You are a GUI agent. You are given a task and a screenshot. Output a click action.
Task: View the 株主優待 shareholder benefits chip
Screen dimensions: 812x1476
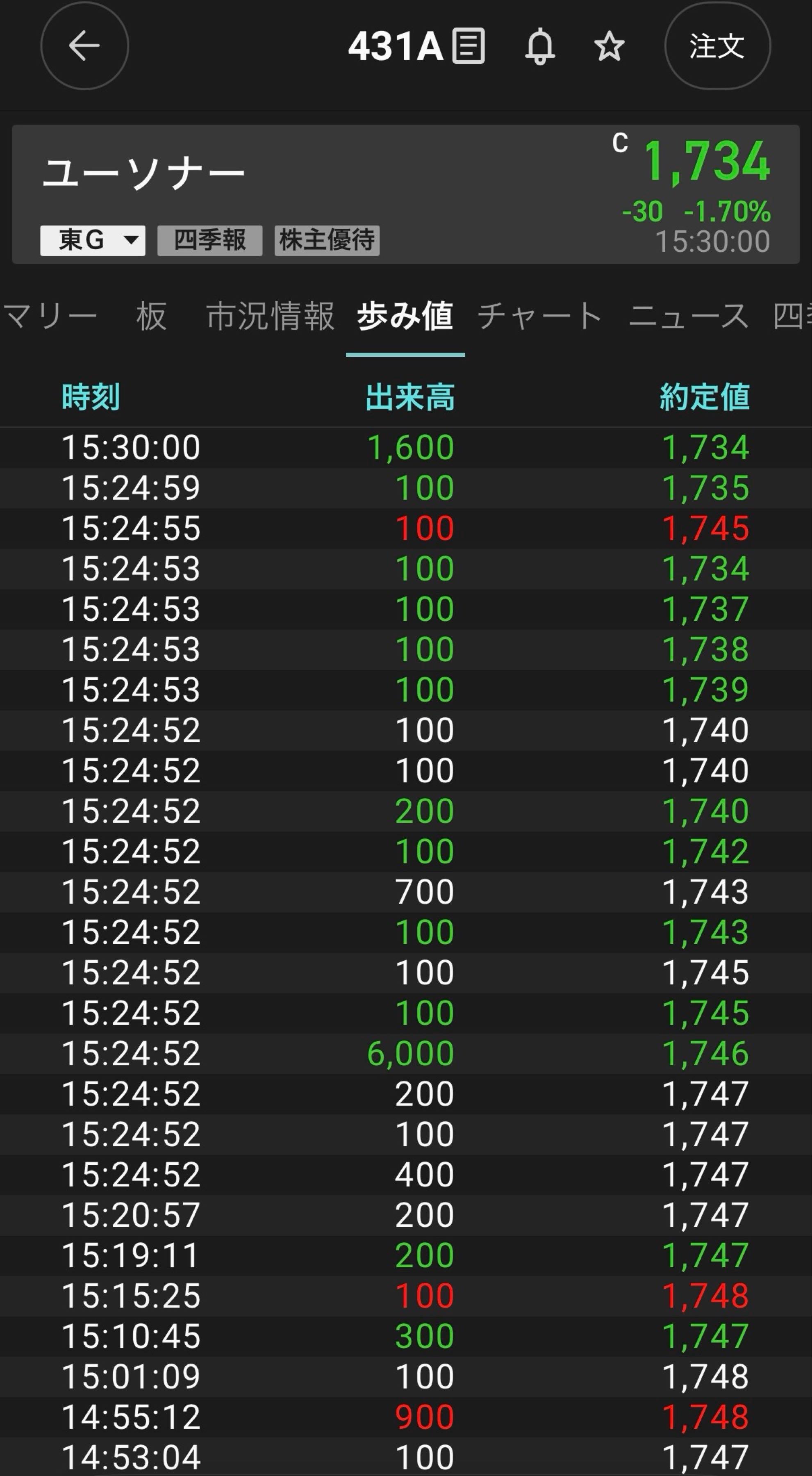pyautogui.click(x=327, y=240)
